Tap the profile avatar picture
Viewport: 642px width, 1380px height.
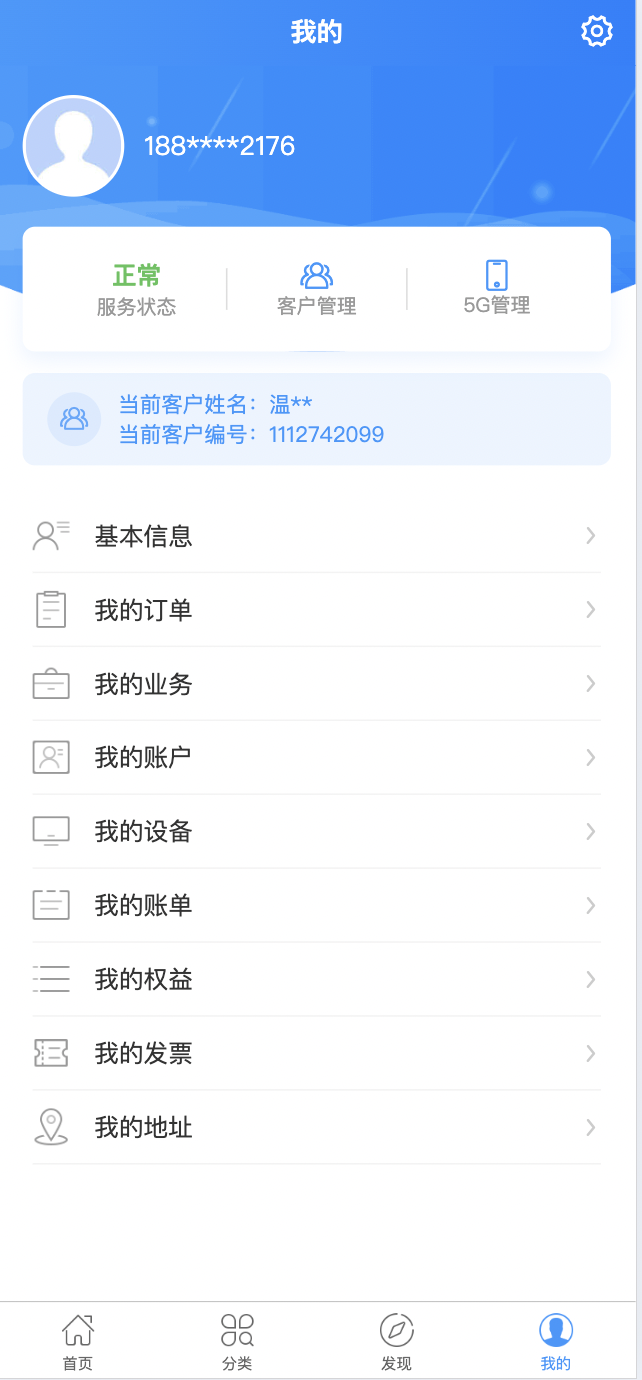73,146
